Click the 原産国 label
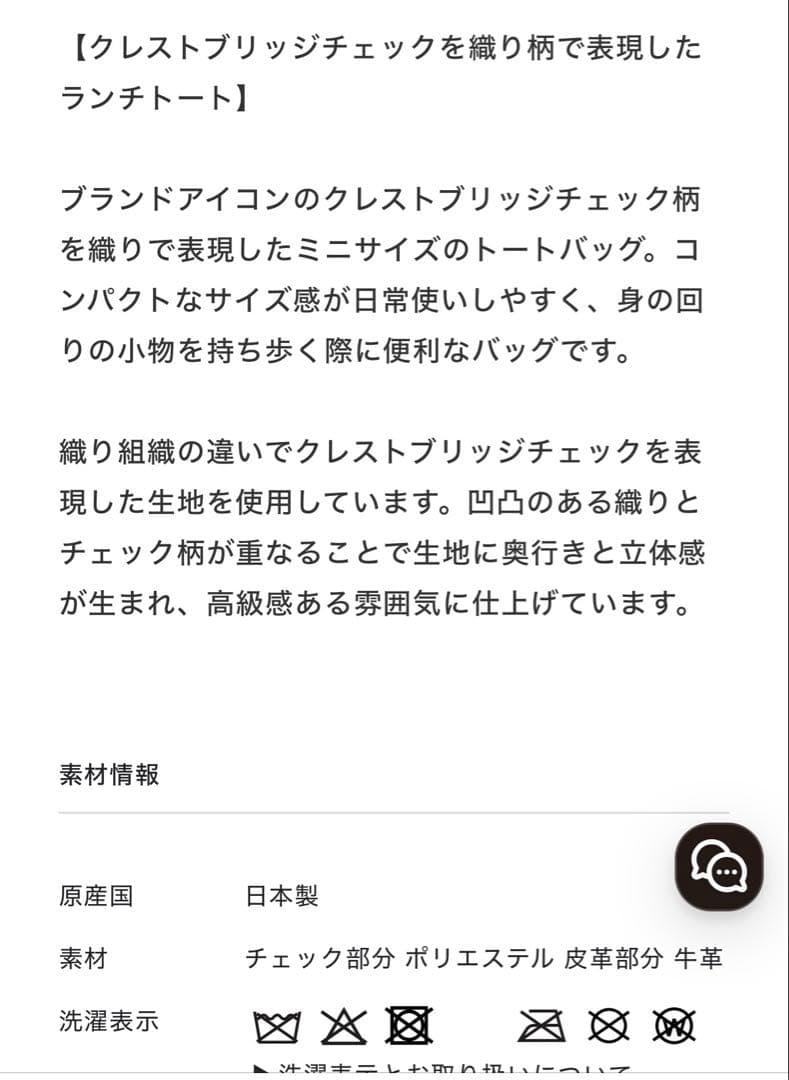789x1080 pixels. pyautogui.click(x=94, y=898)
